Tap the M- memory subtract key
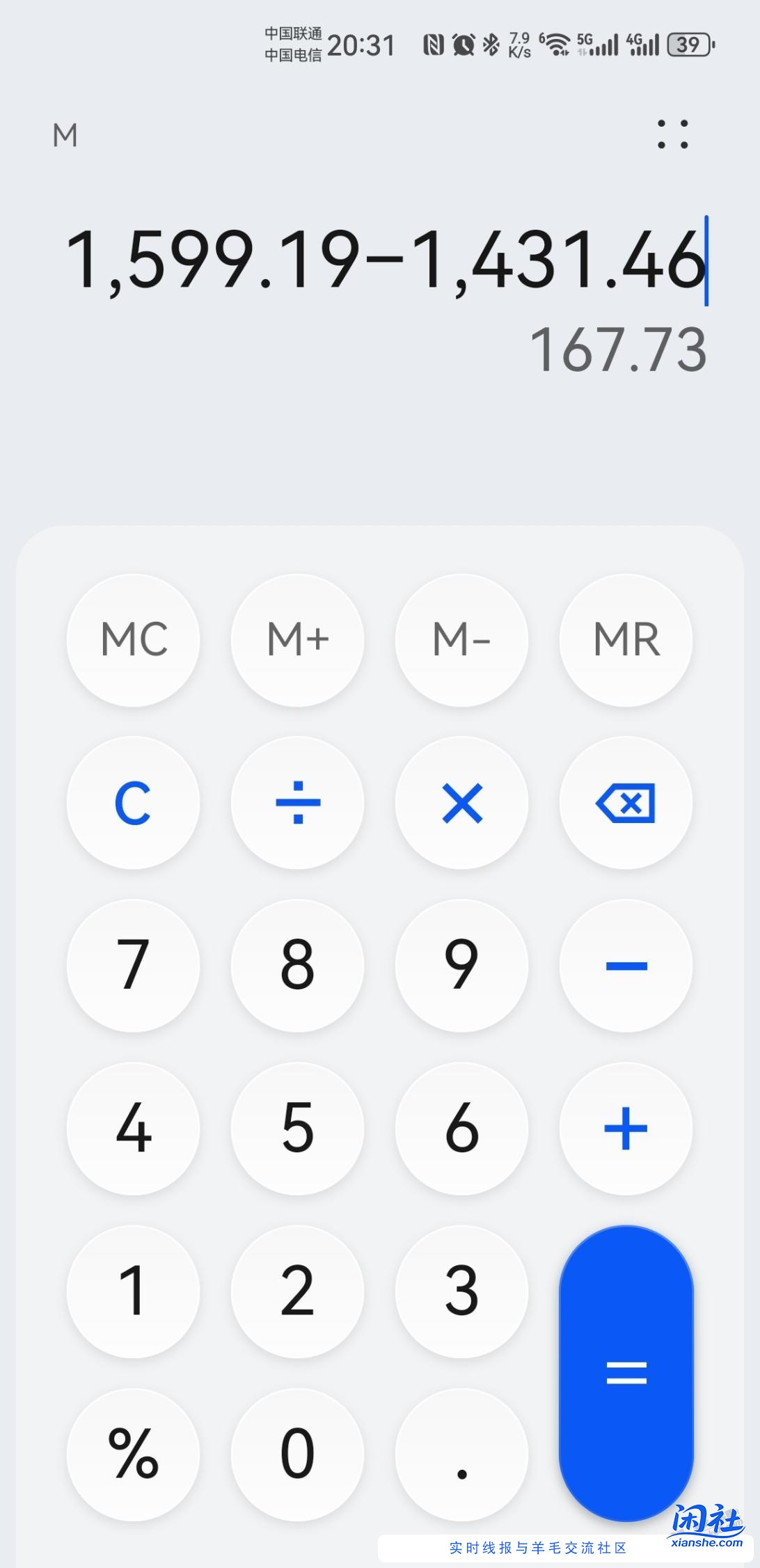 [x=461, y=641]
